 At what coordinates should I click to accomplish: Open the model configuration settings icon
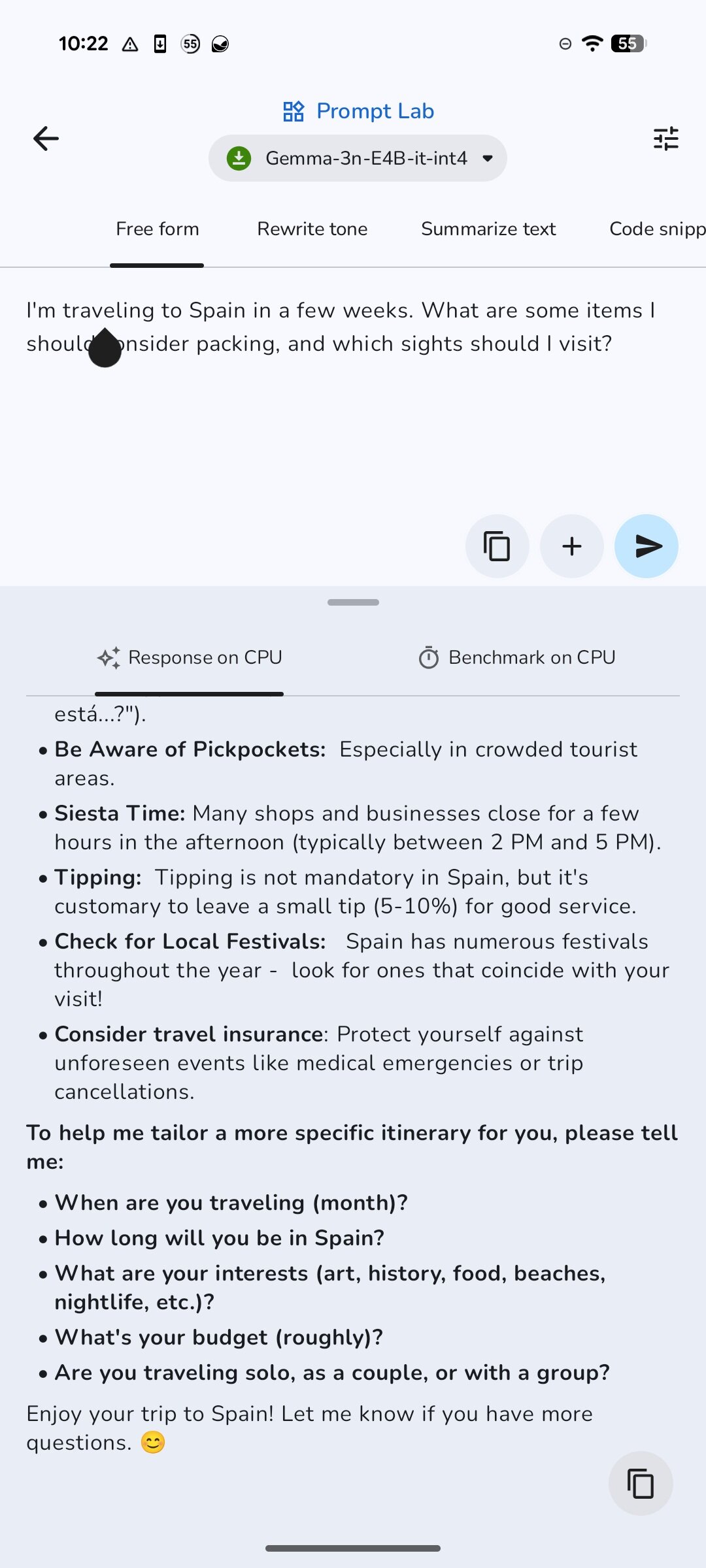click(x=665, y=139)
